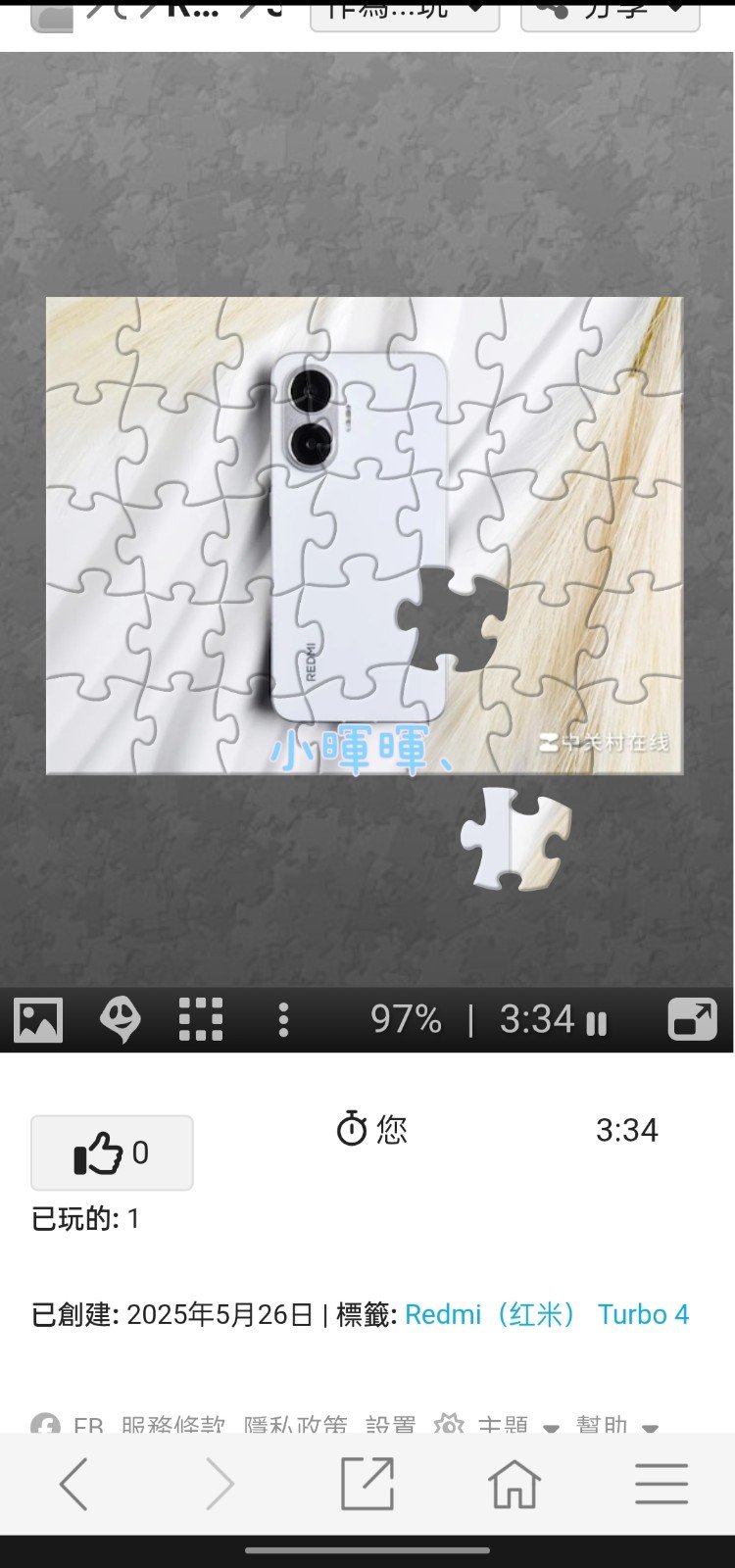
Task: Go back in the browser
Action: click(73, 1484)
